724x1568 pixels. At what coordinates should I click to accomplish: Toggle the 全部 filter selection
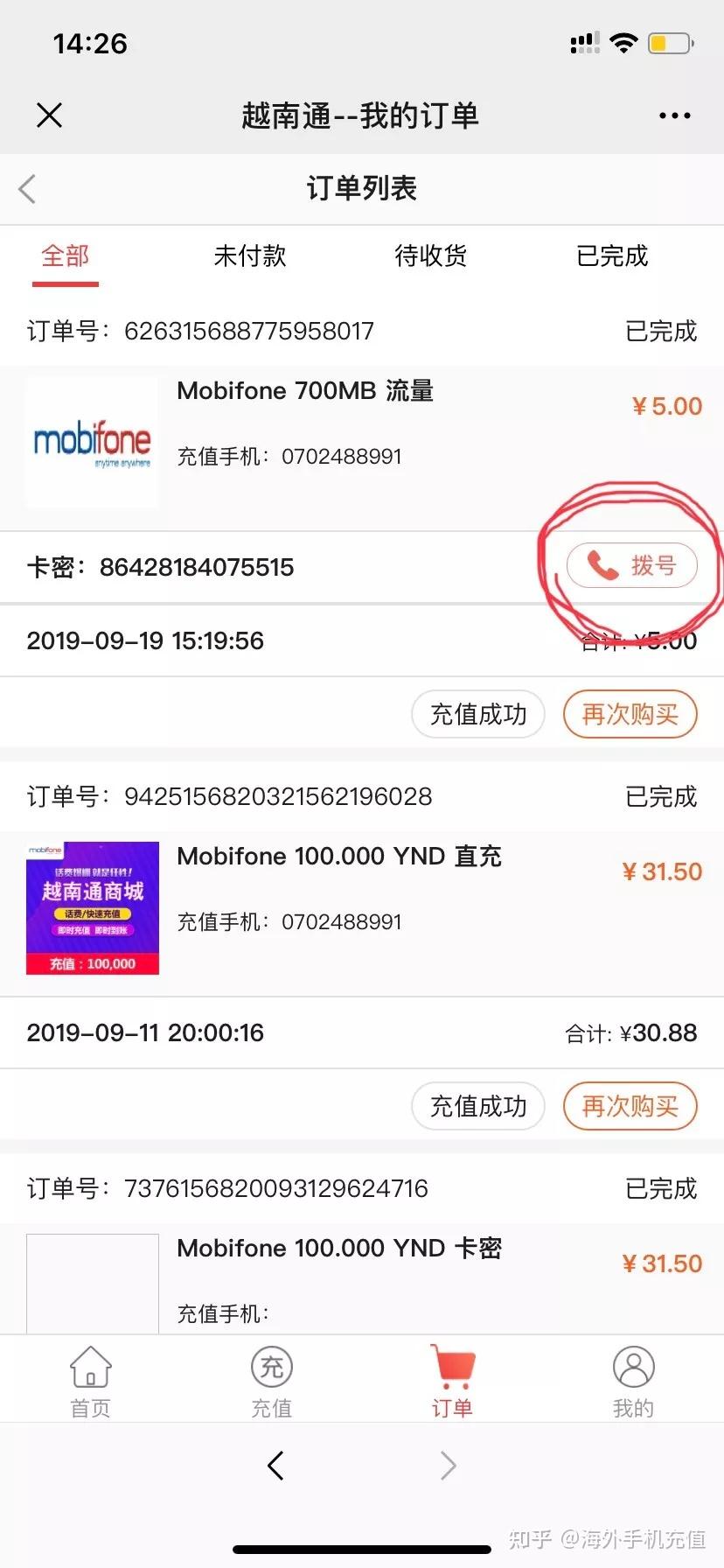tap(65, 255)
